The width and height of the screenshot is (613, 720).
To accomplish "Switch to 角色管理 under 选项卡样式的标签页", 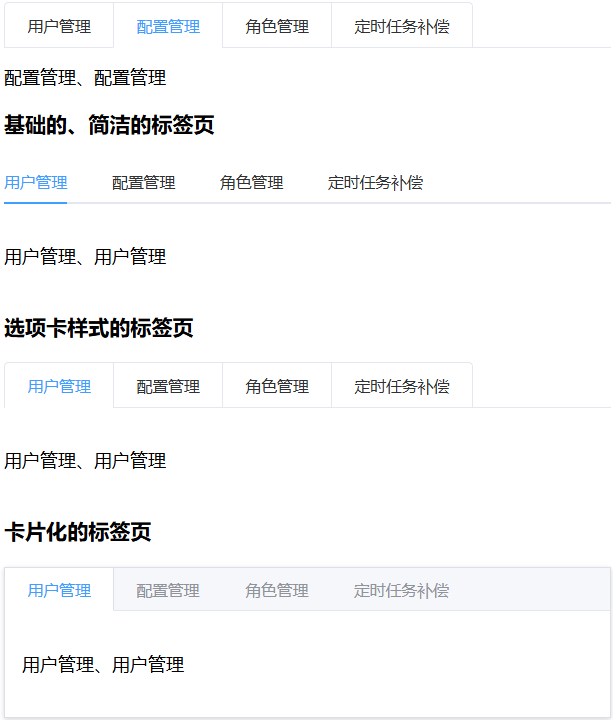I will [x=277, y=386].
